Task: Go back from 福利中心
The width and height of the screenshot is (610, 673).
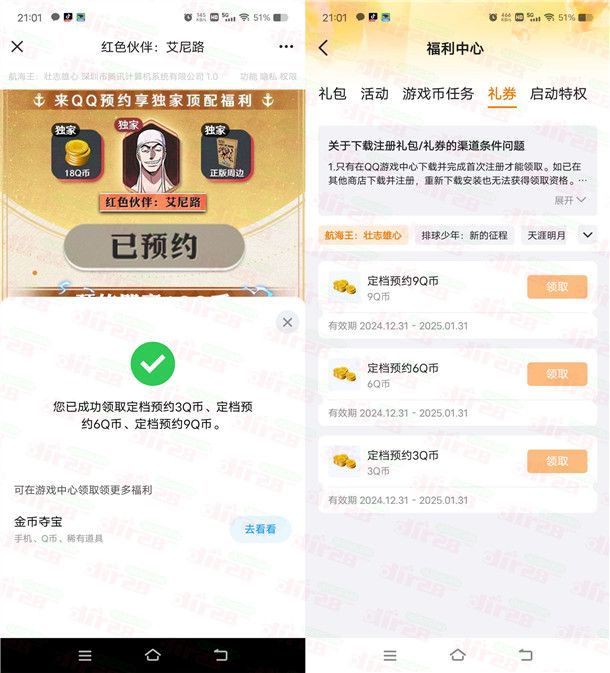Action: (323, 48)
